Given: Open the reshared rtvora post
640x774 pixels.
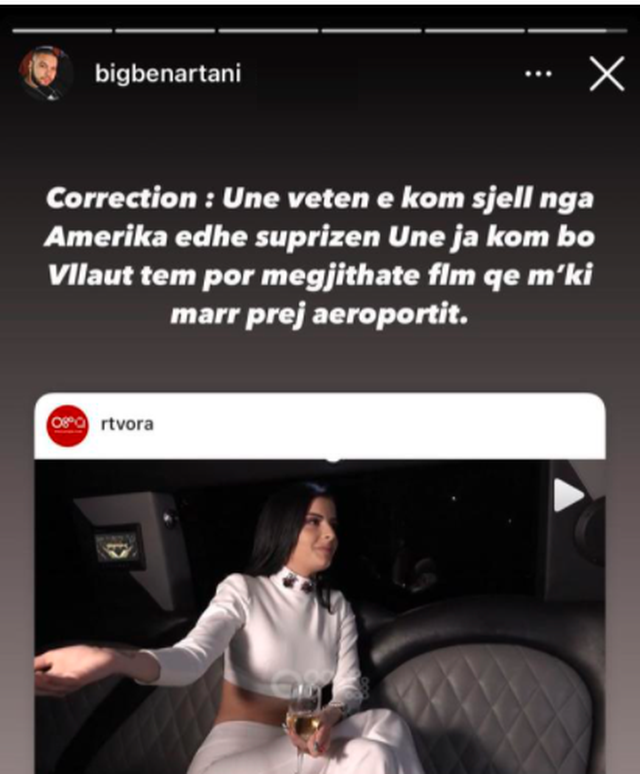Looking at the screenshot, I should coord(320,600).
